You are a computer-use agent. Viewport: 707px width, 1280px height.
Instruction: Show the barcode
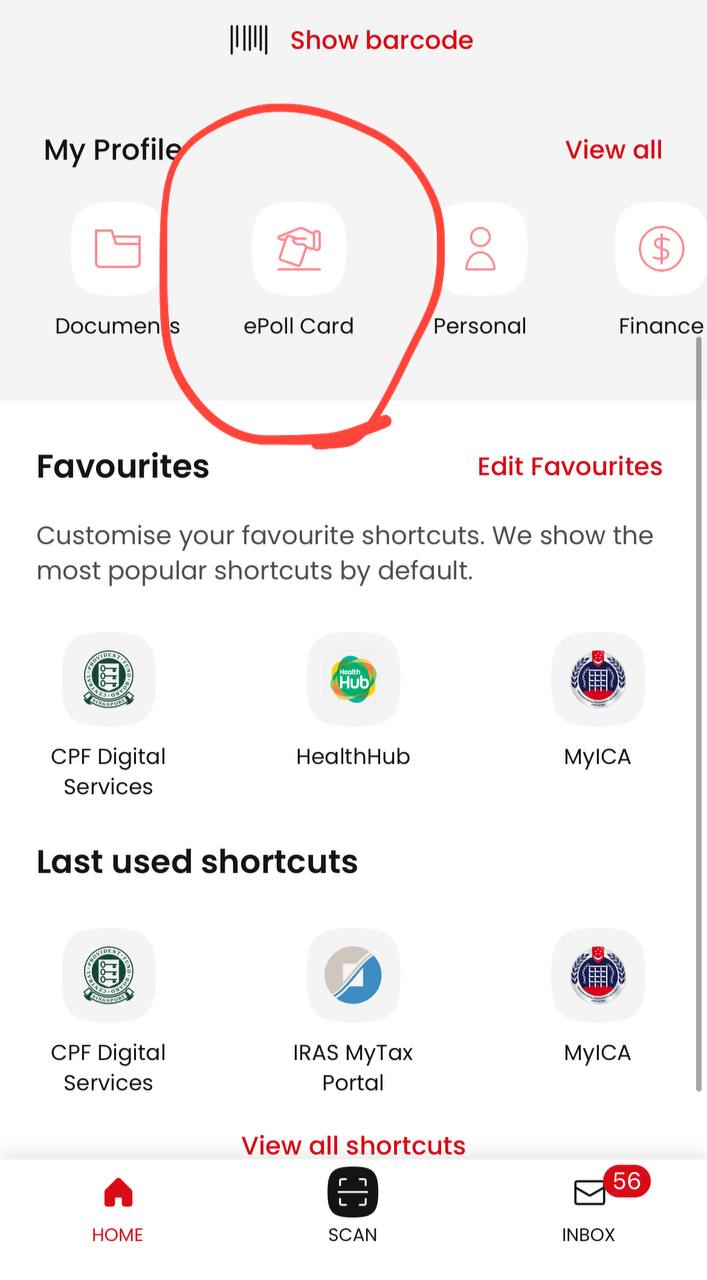(x=352, y=40)
